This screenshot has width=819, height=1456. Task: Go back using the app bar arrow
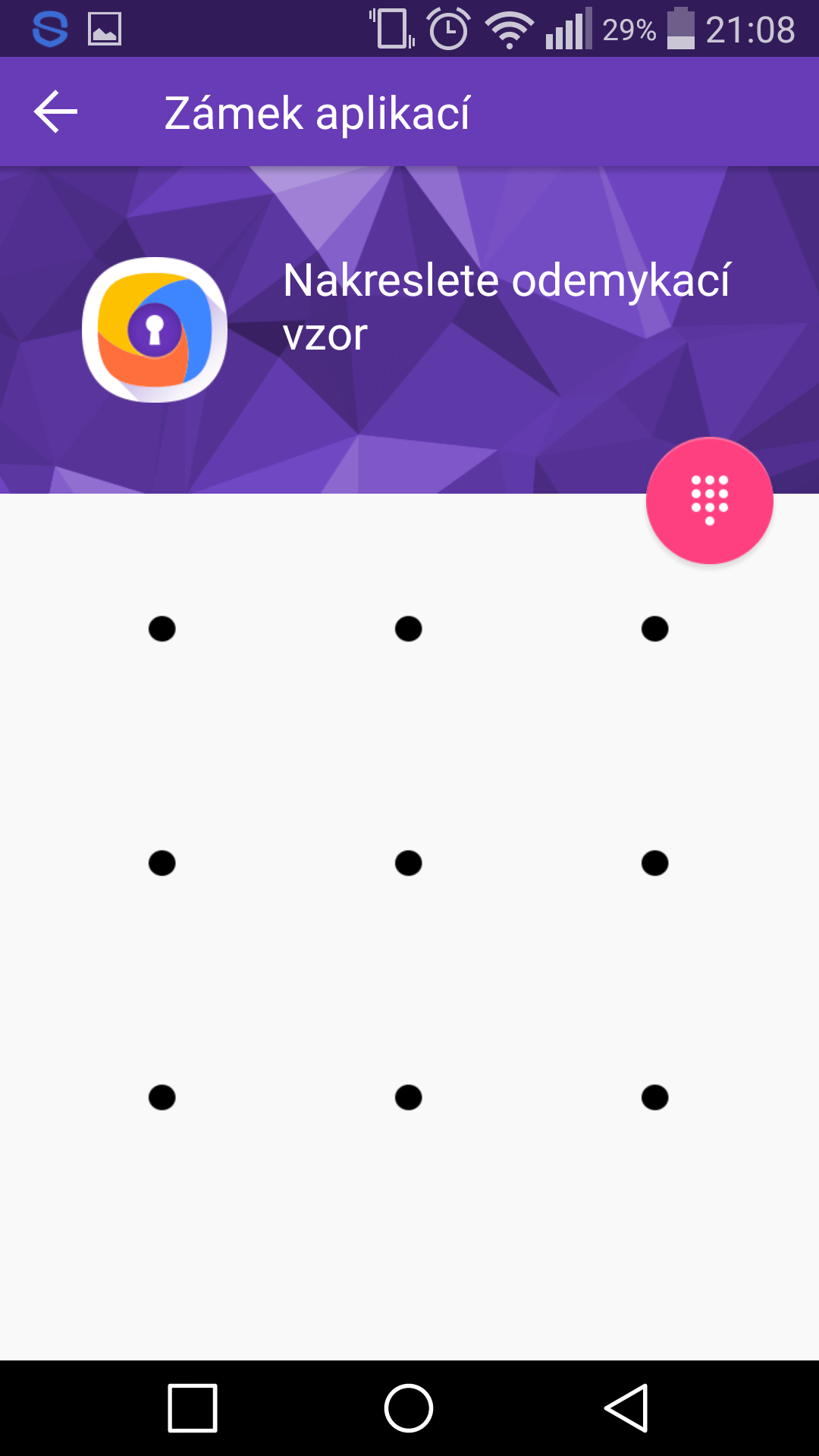pyautogui.click(x=56, y=111)
